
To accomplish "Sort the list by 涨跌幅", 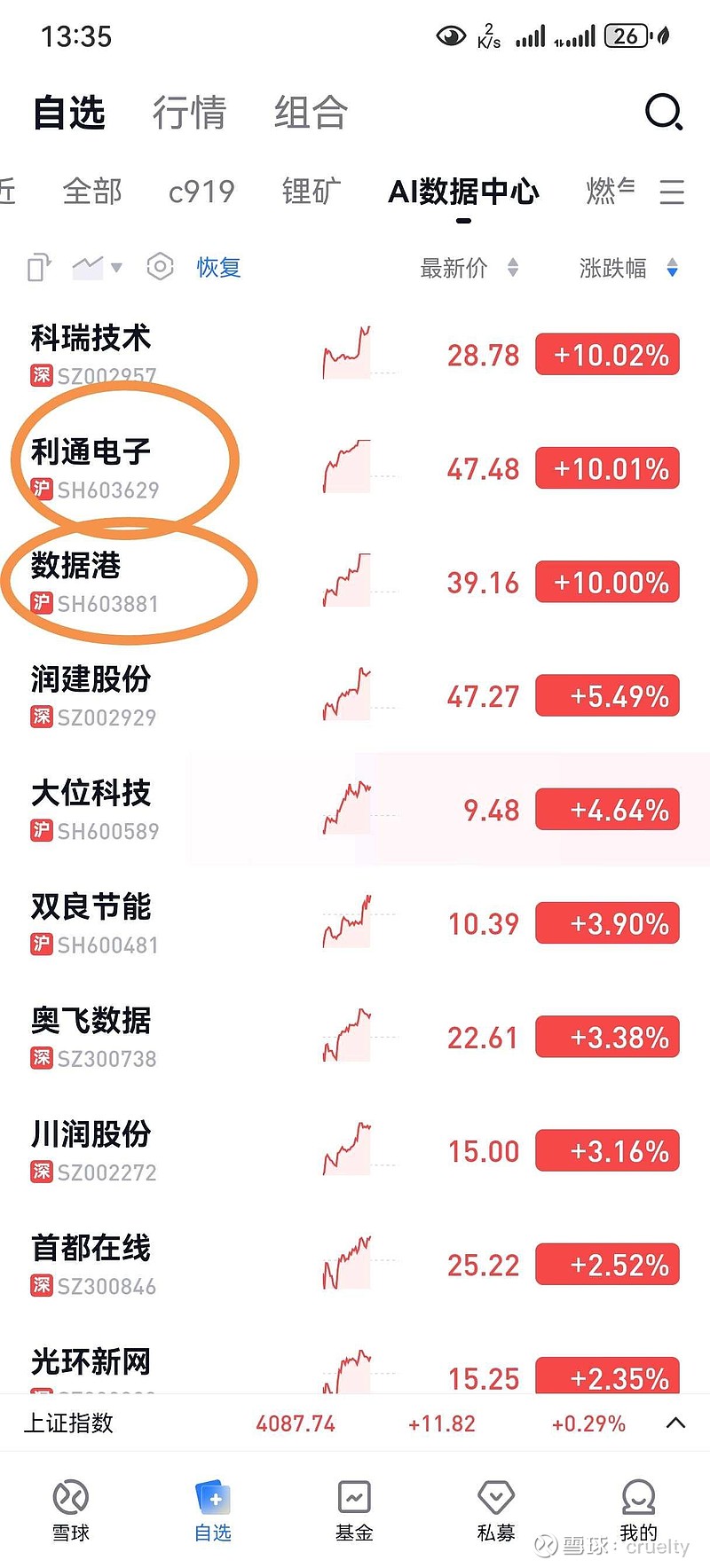I will [x=627, y=268].
